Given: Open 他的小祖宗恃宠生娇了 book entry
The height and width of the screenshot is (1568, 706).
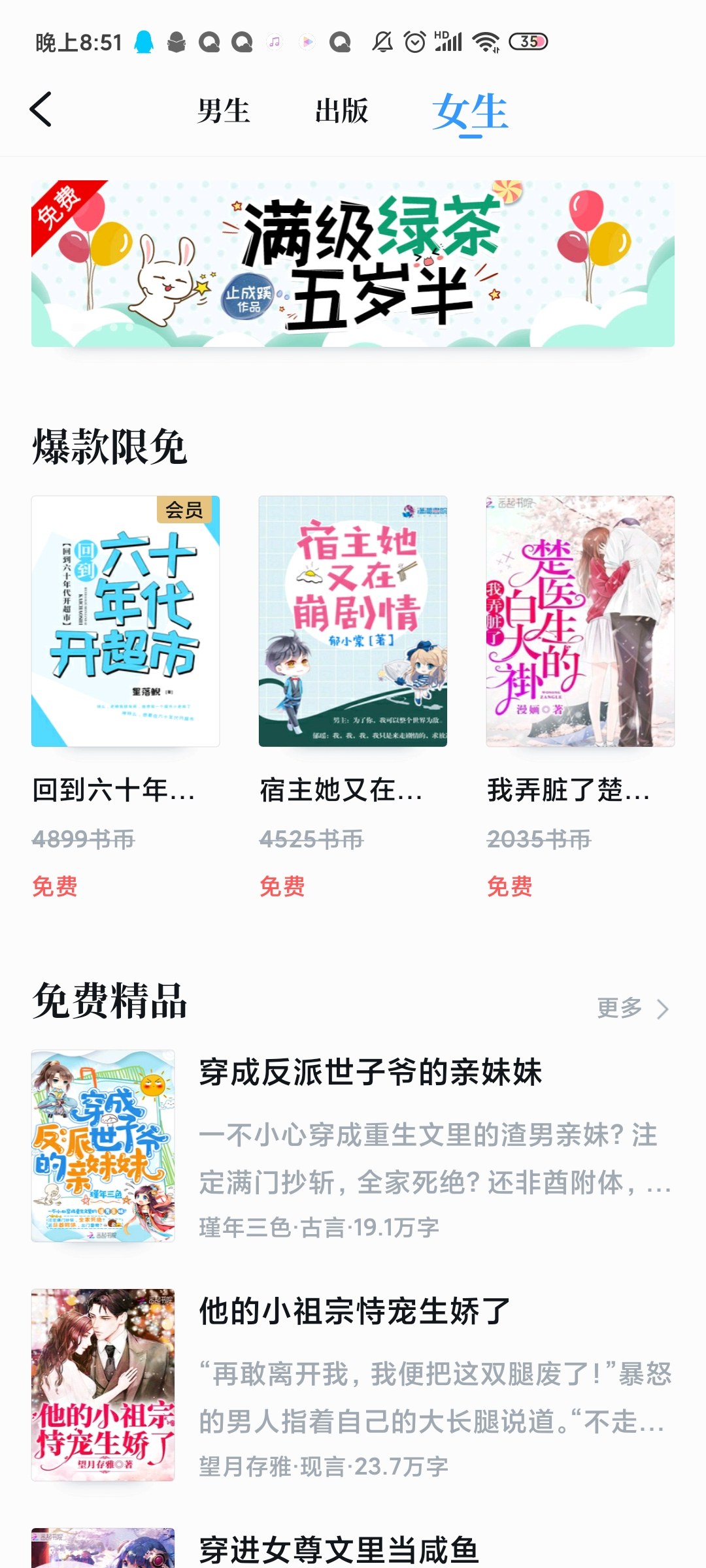Looking at the screenshot, I should (354, 1311).
